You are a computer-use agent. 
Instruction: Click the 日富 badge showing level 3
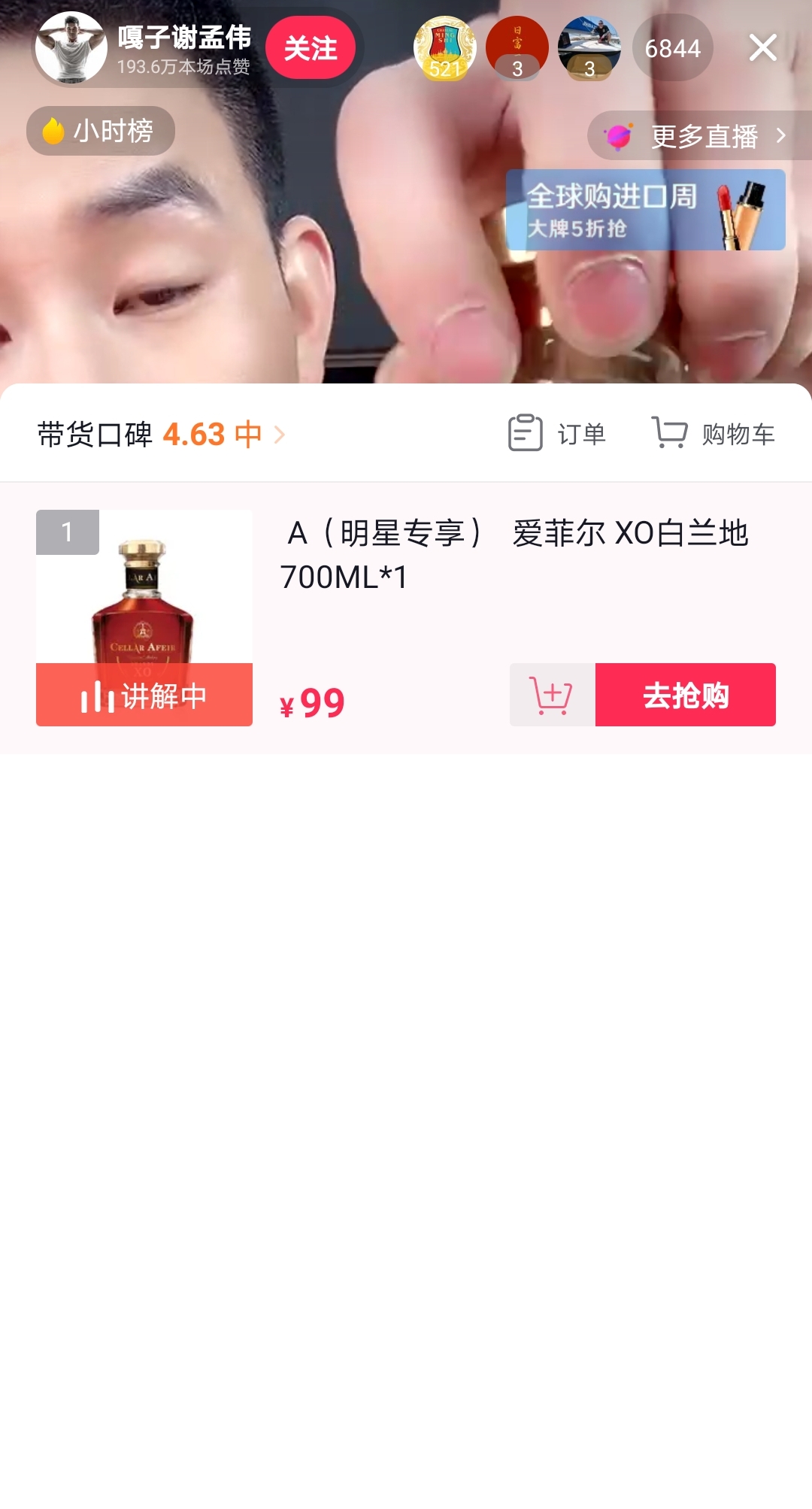517,47
